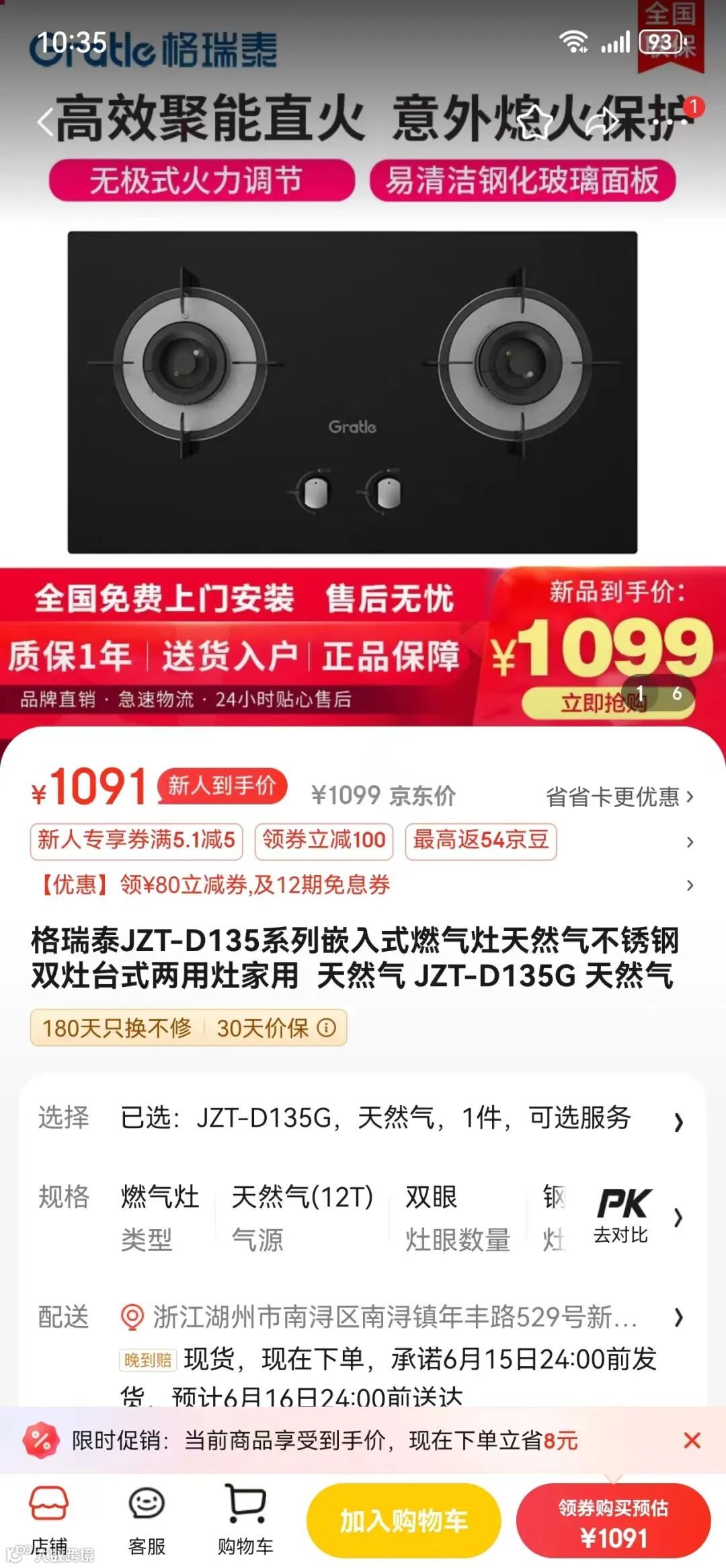Buy now via 领券购买预估 ¥1091
The height and width of the screenshot is (1568, 726).
pyautogui.click(x=613, y=1520)
